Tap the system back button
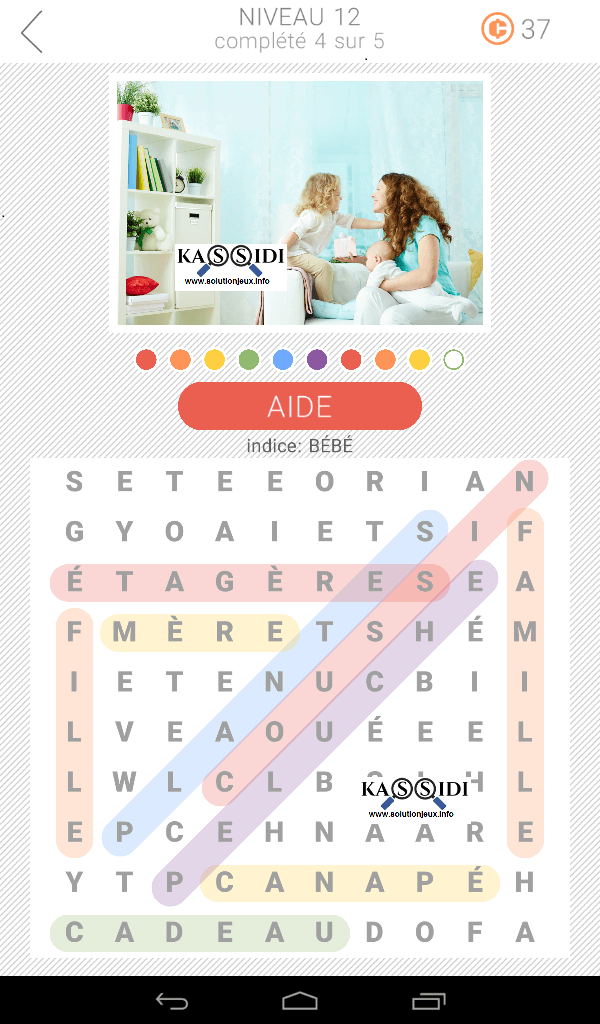 coord(171,1000)
